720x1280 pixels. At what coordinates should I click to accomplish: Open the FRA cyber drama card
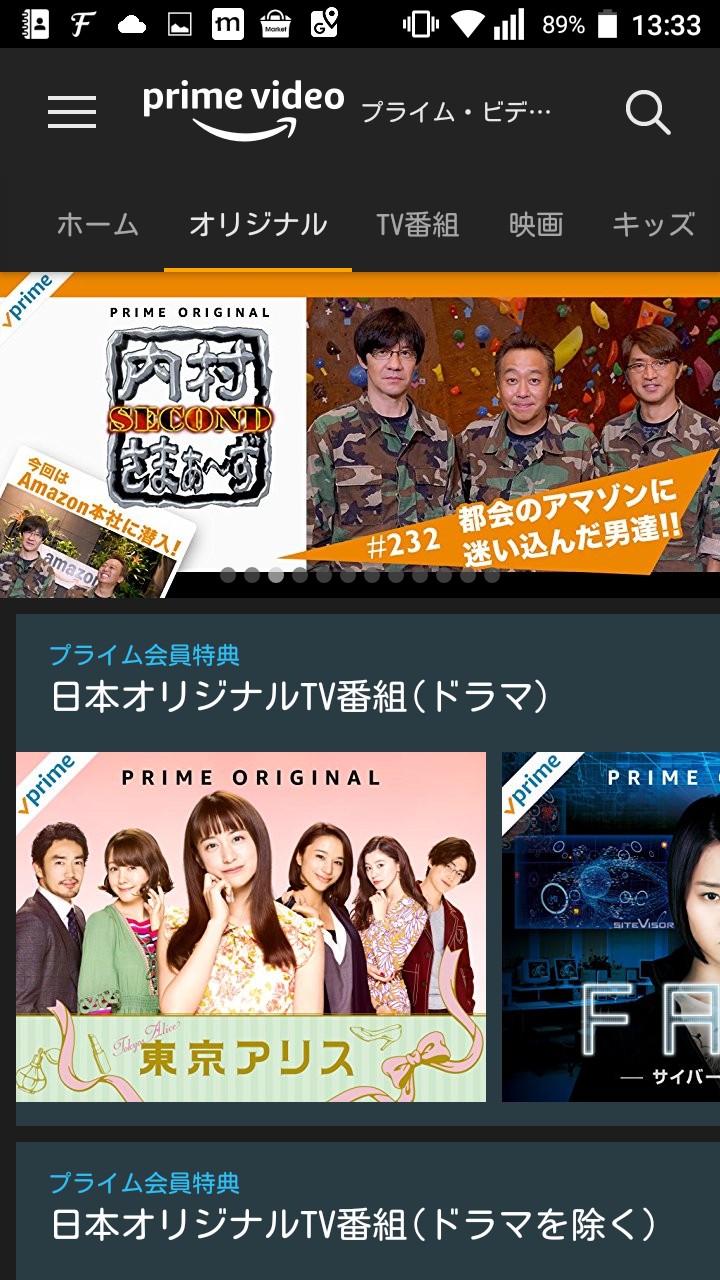[610, 926]
